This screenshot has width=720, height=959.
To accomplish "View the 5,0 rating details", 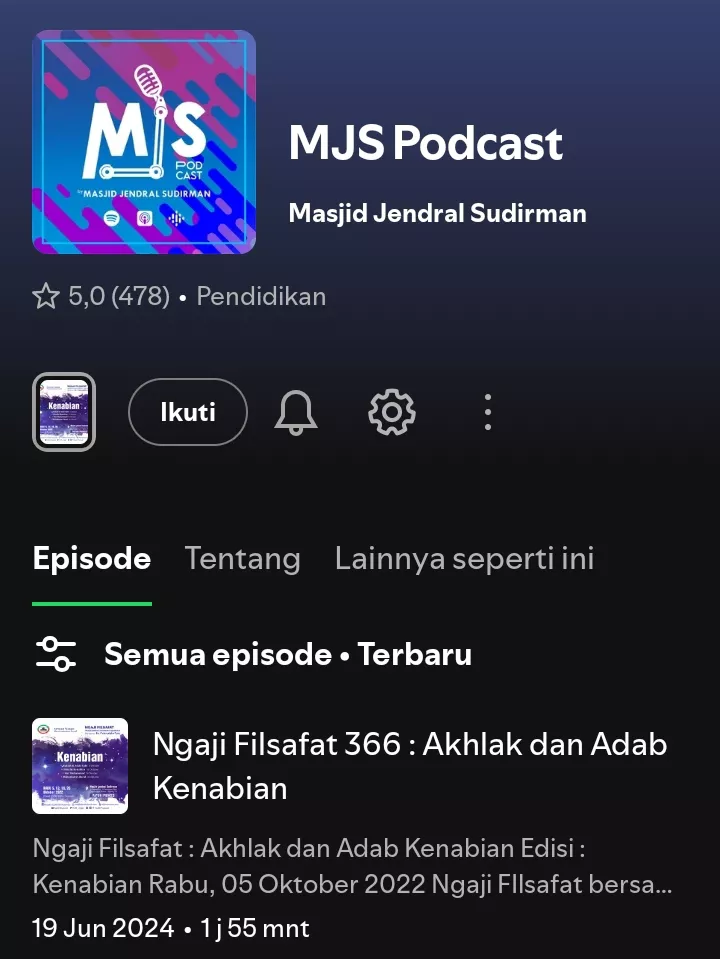I will click(x=100, y=297).
